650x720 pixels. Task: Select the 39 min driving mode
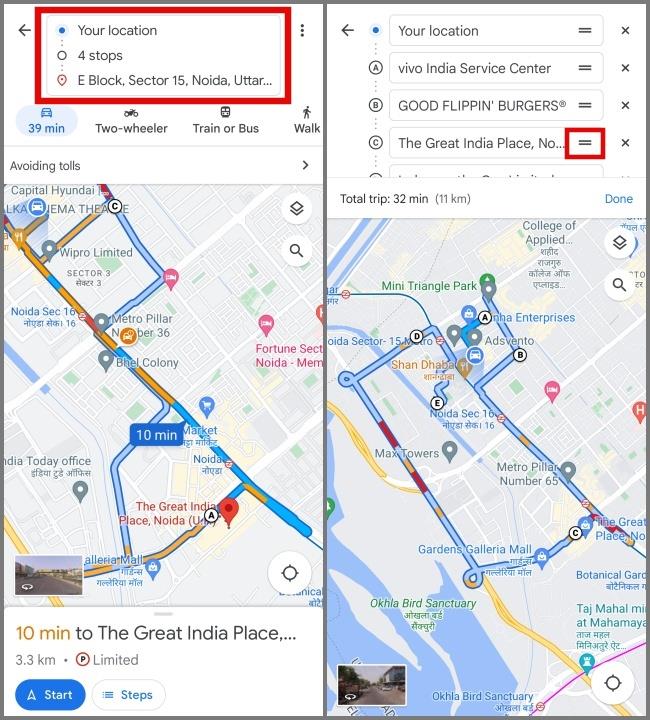tap(46, 120)
